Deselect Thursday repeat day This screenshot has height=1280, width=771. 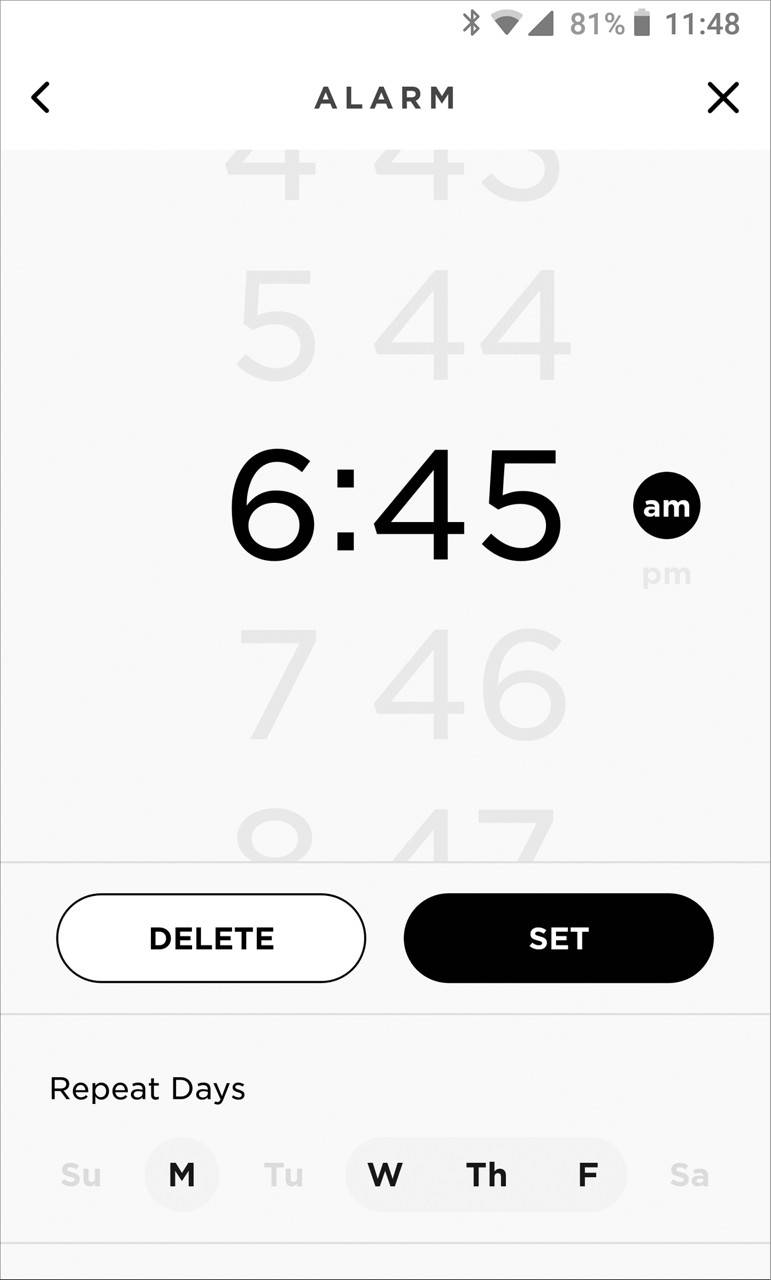click(486, 1174)
